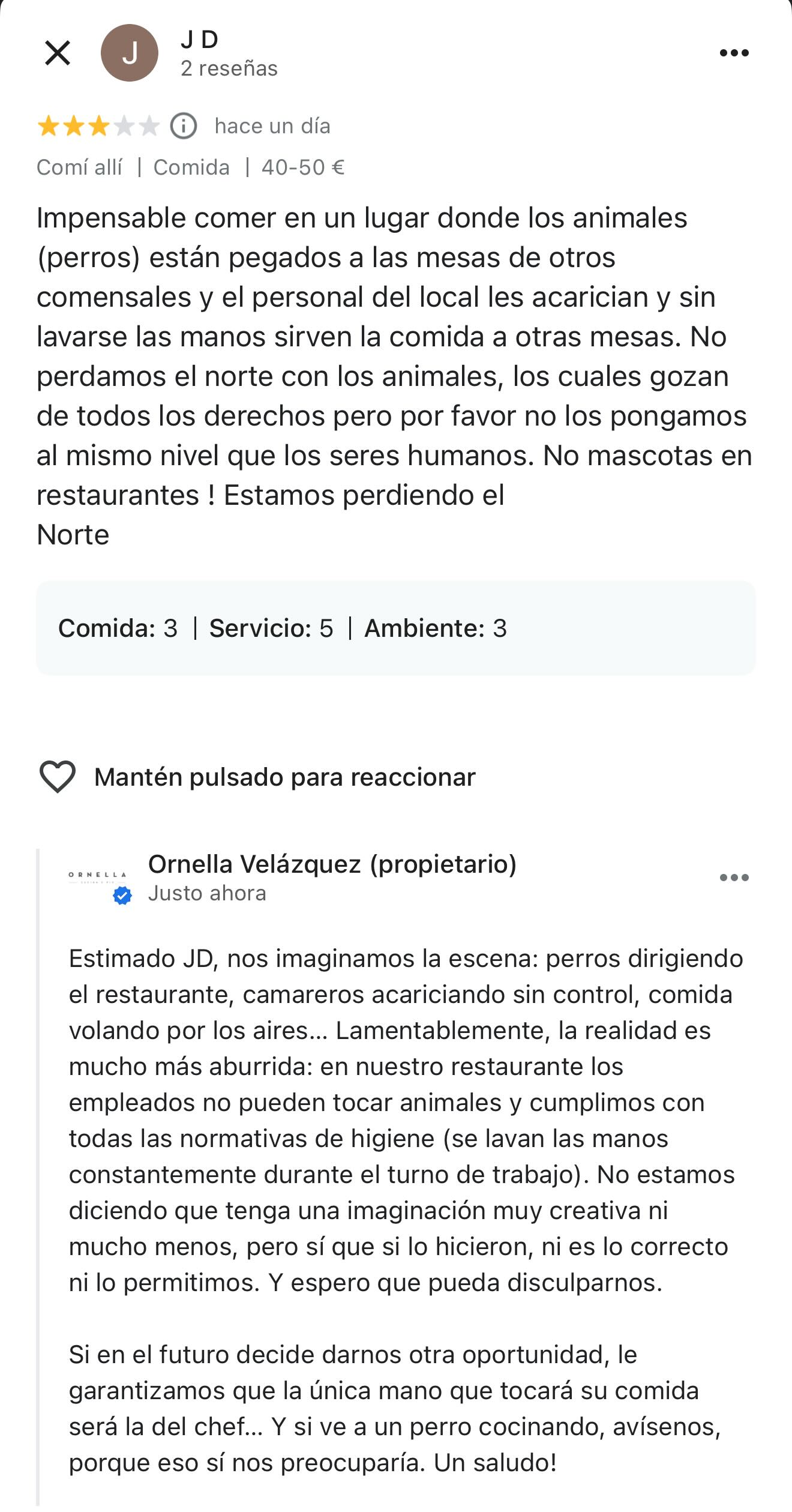Open options for Ornella Velázquez's owner reply
This screenshot has height=1512, width=792.
[734, 878]
